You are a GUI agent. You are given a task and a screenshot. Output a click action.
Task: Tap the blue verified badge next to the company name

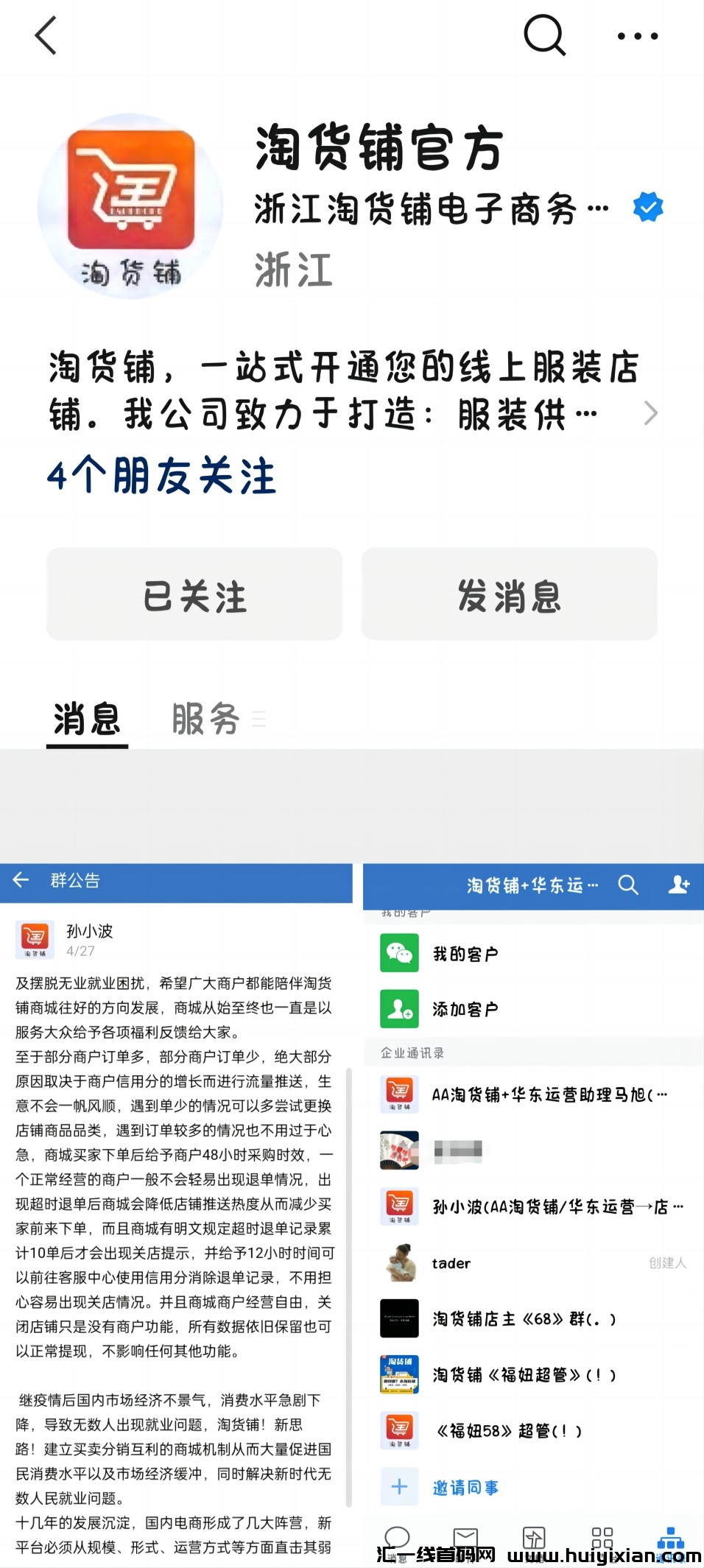click(x=648, y=207)
